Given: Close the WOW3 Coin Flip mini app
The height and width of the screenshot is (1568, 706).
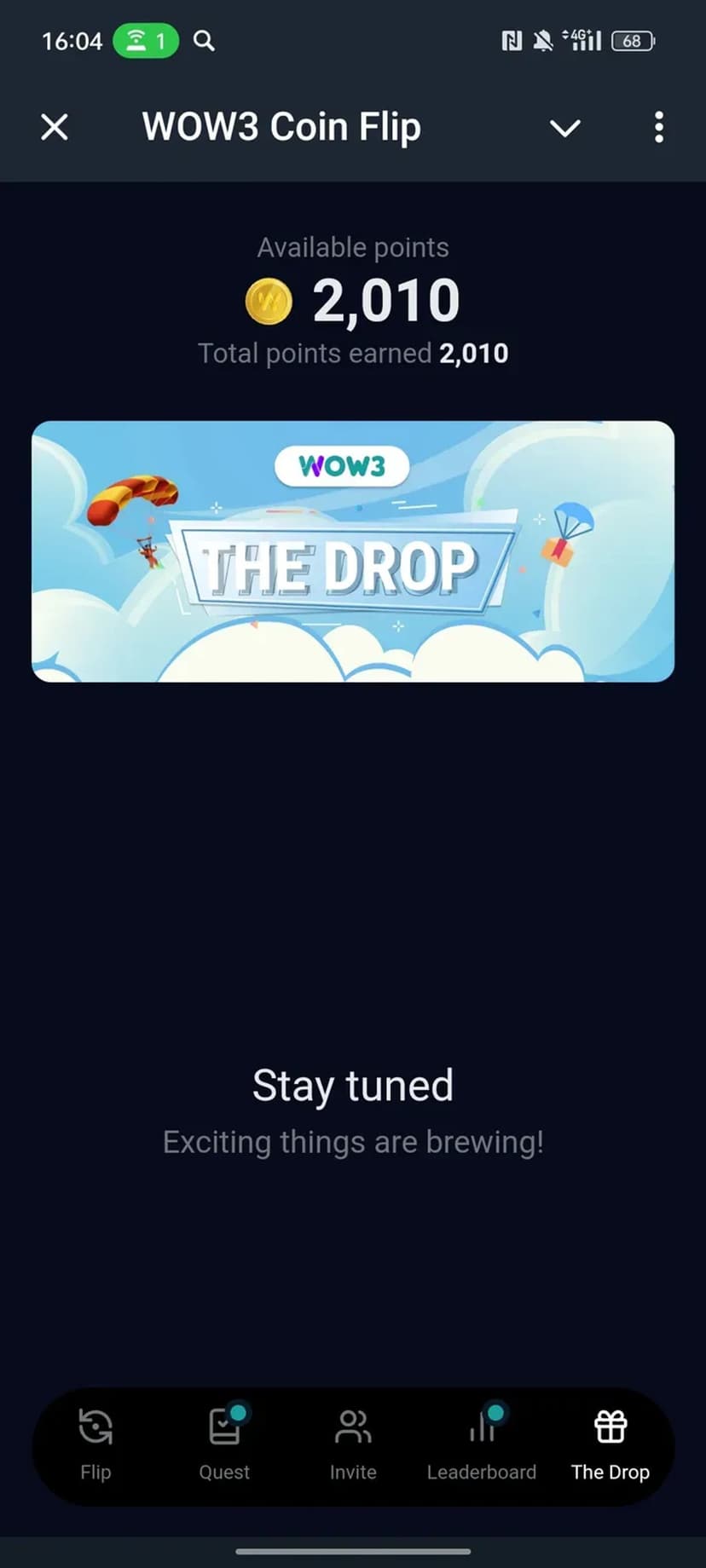Looking at the screenshot, I should point(55,128).
